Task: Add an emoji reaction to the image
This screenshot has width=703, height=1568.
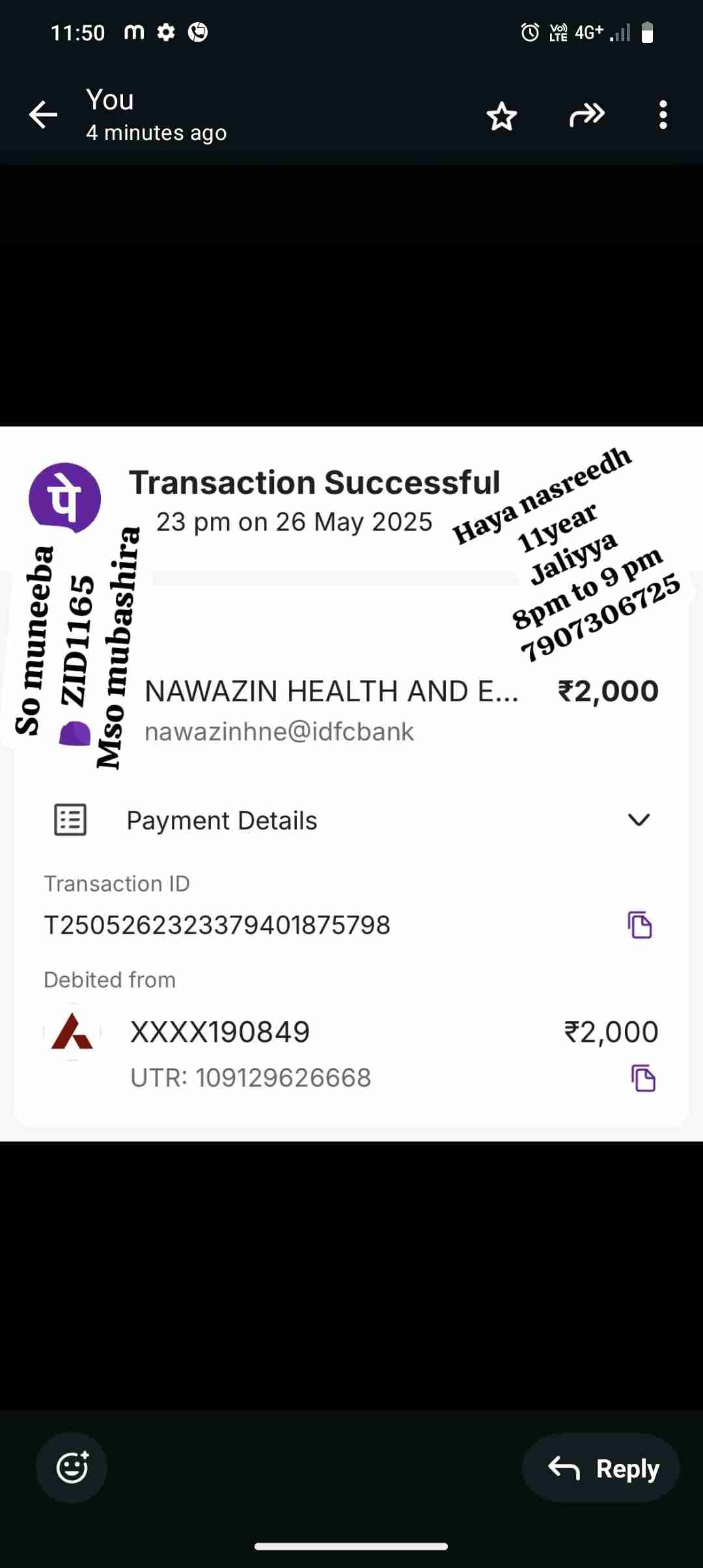Action: (72, 1468)
